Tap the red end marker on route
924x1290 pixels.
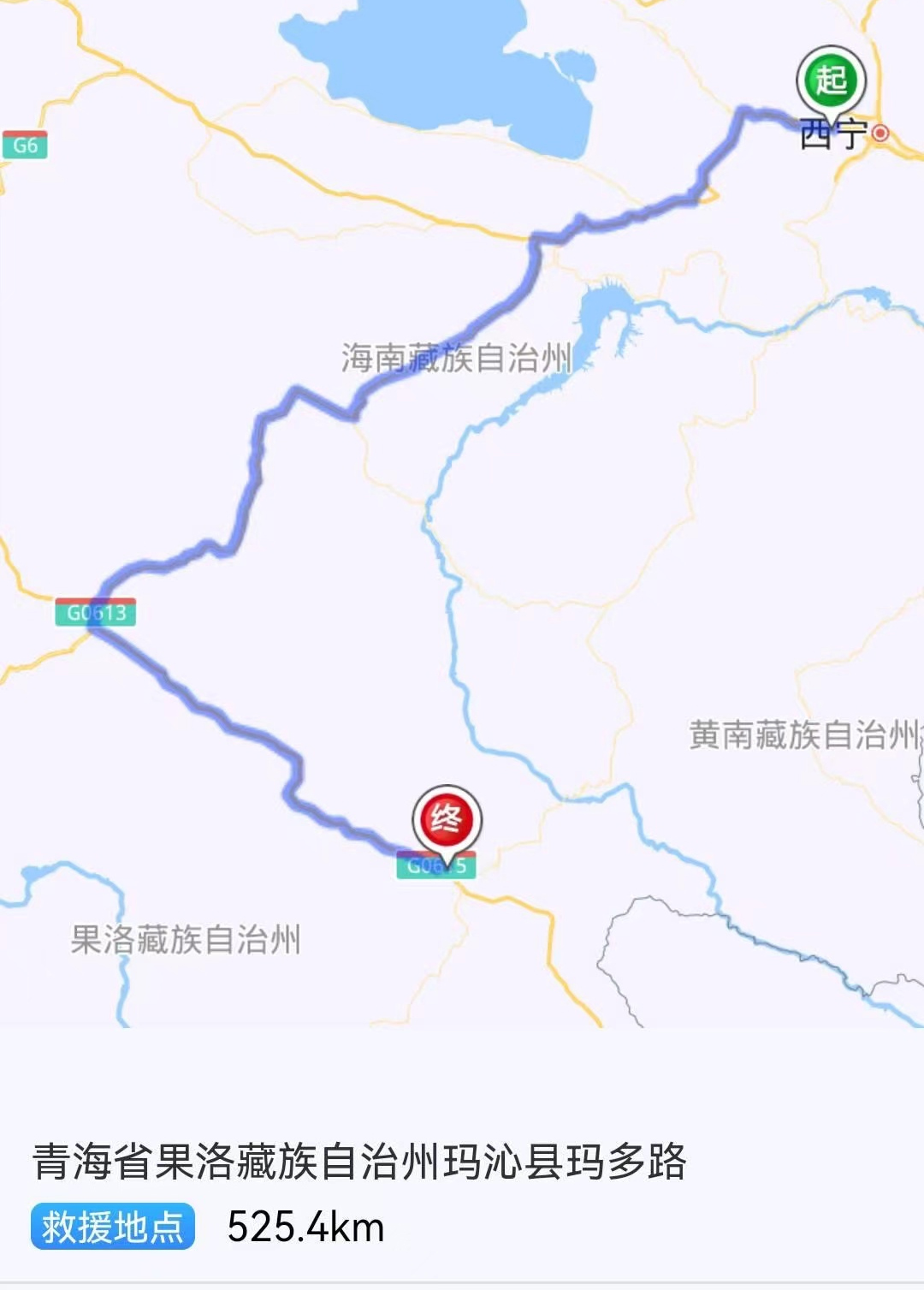click(x=447, y=819)
